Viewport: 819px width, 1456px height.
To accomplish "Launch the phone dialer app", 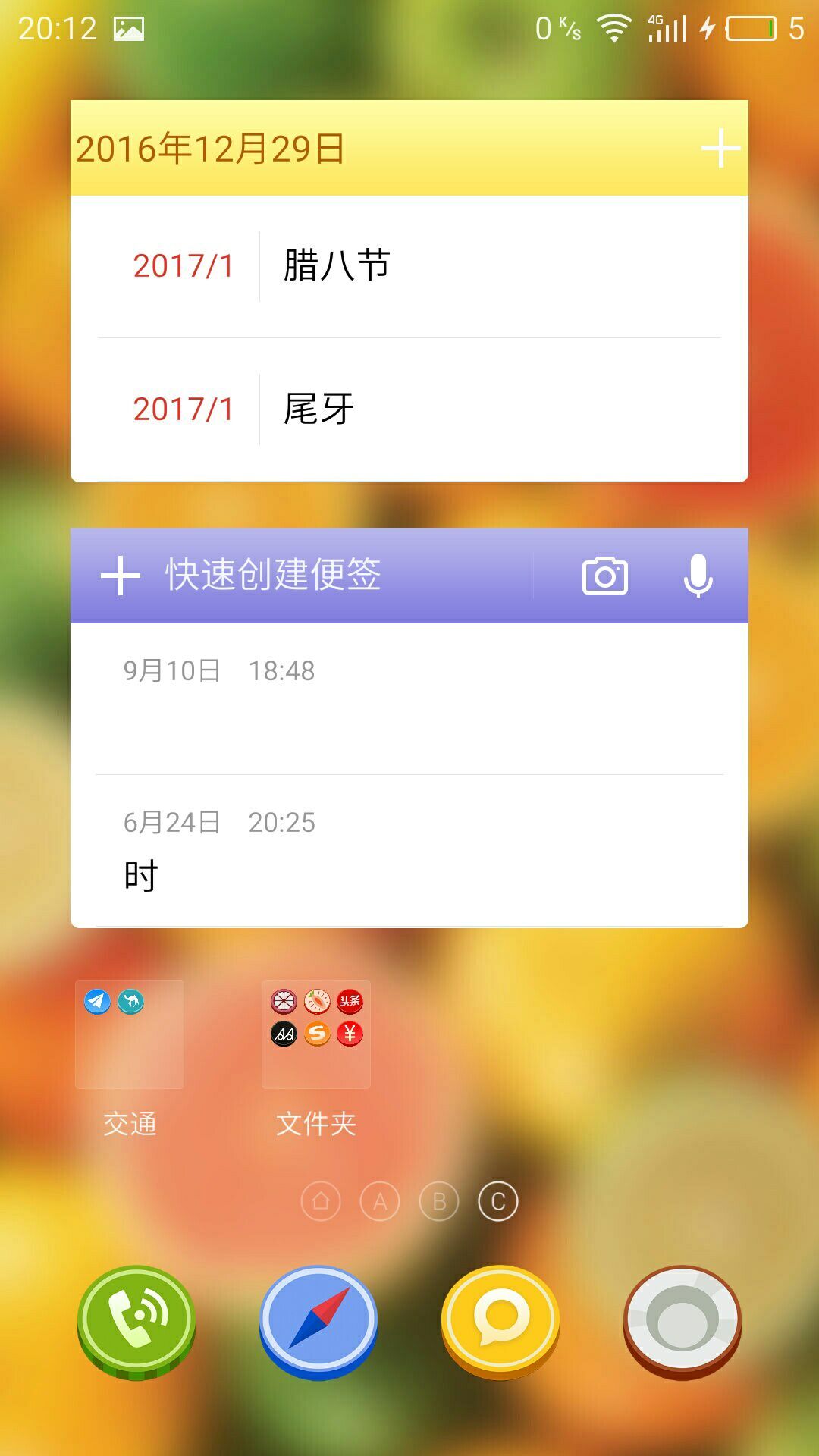I will [x=136, y=1323].
